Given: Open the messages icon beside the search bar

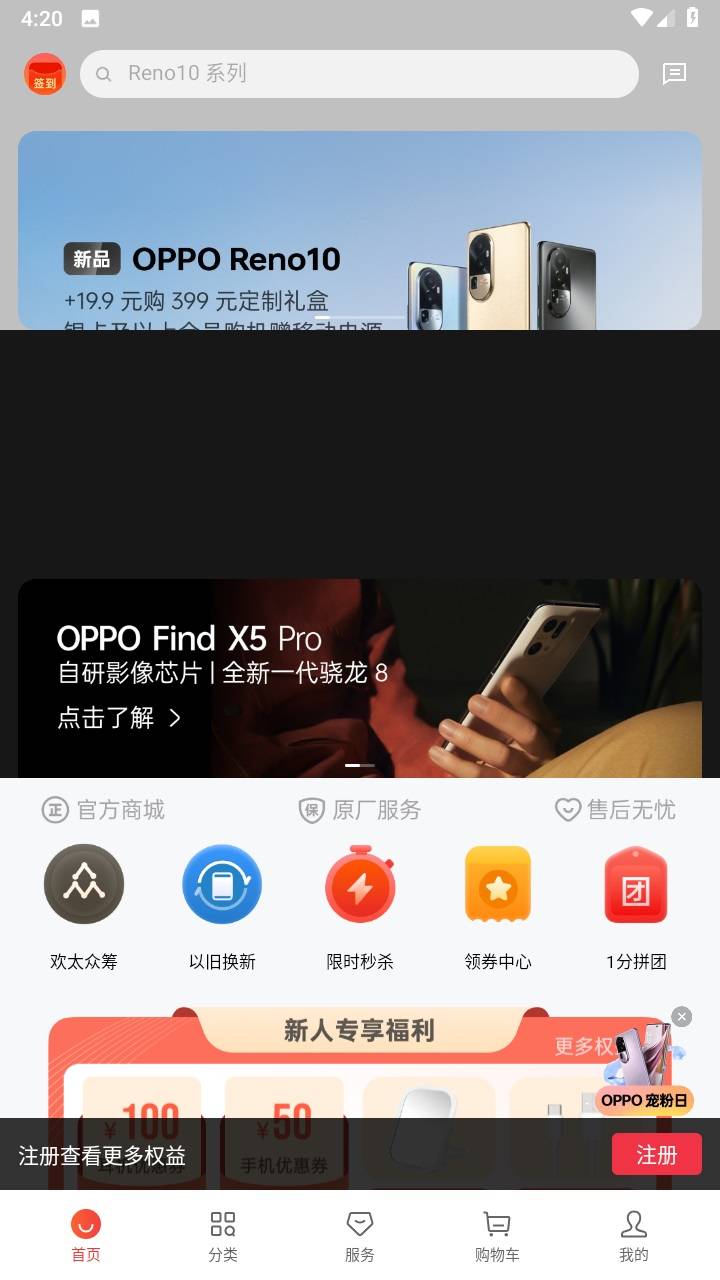Looking at the screenshot, I should click(x=674, y=74).
